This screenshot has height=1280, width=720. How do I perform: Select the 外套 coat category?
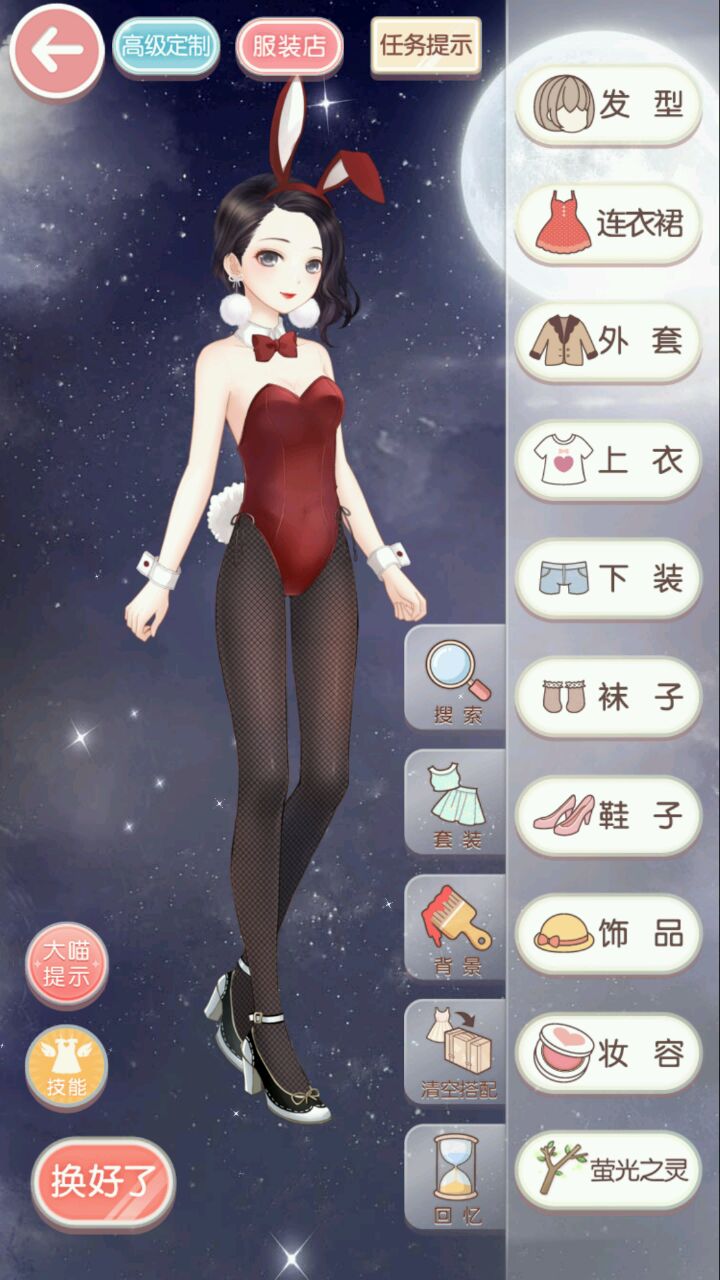click(x=608, y=342)
